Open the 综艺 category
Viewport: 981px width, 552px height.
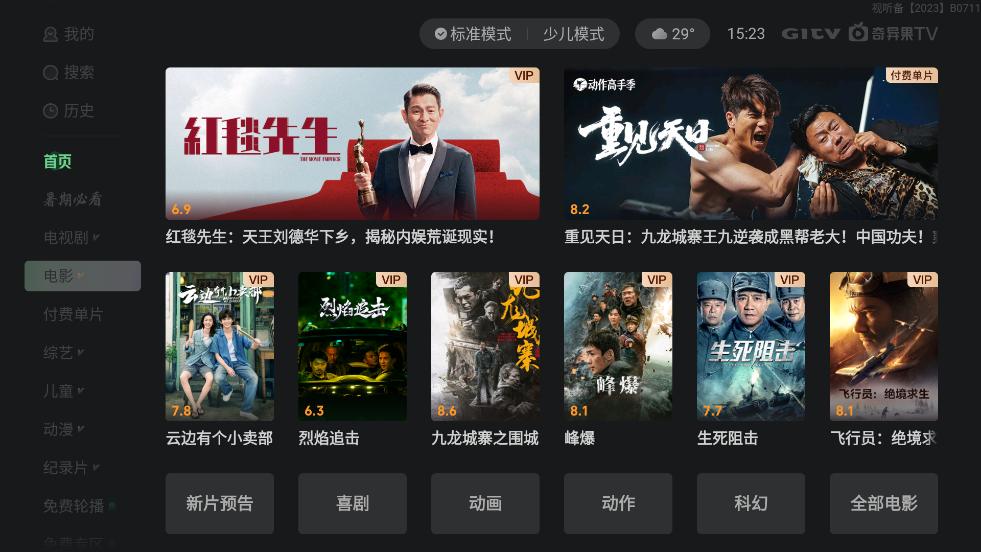pos(64,353)
